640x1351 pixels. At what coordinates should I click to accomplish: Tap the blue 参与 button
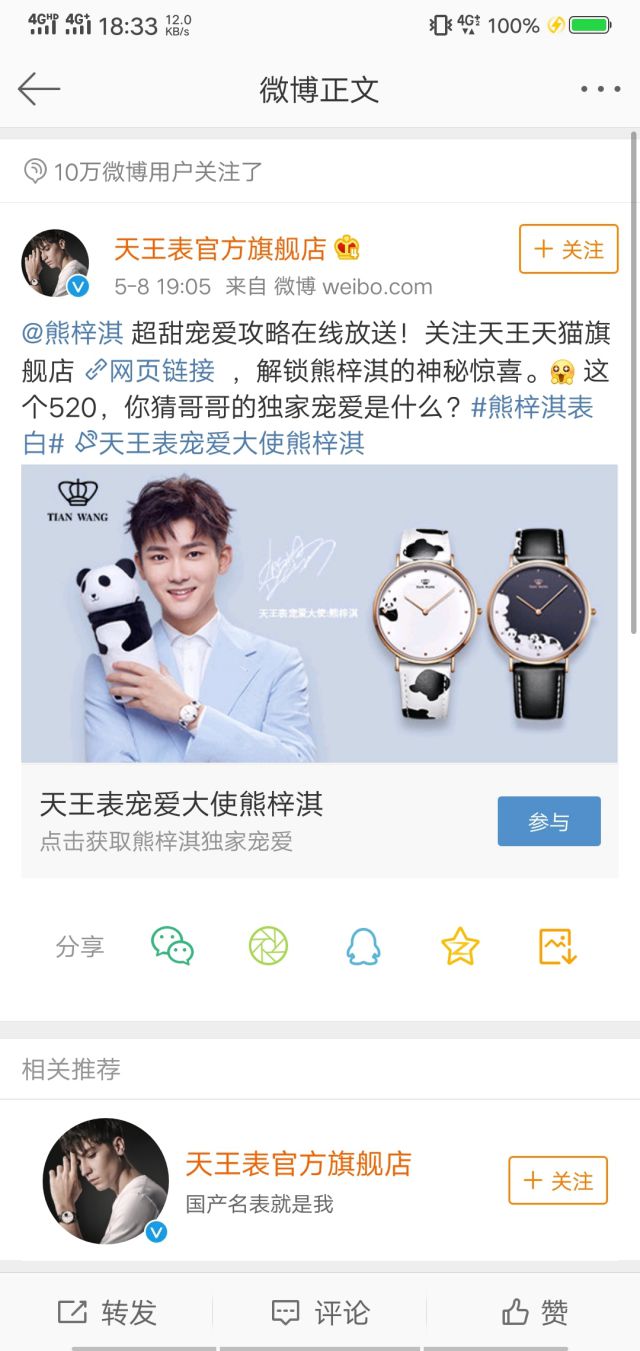coord(549,821)
